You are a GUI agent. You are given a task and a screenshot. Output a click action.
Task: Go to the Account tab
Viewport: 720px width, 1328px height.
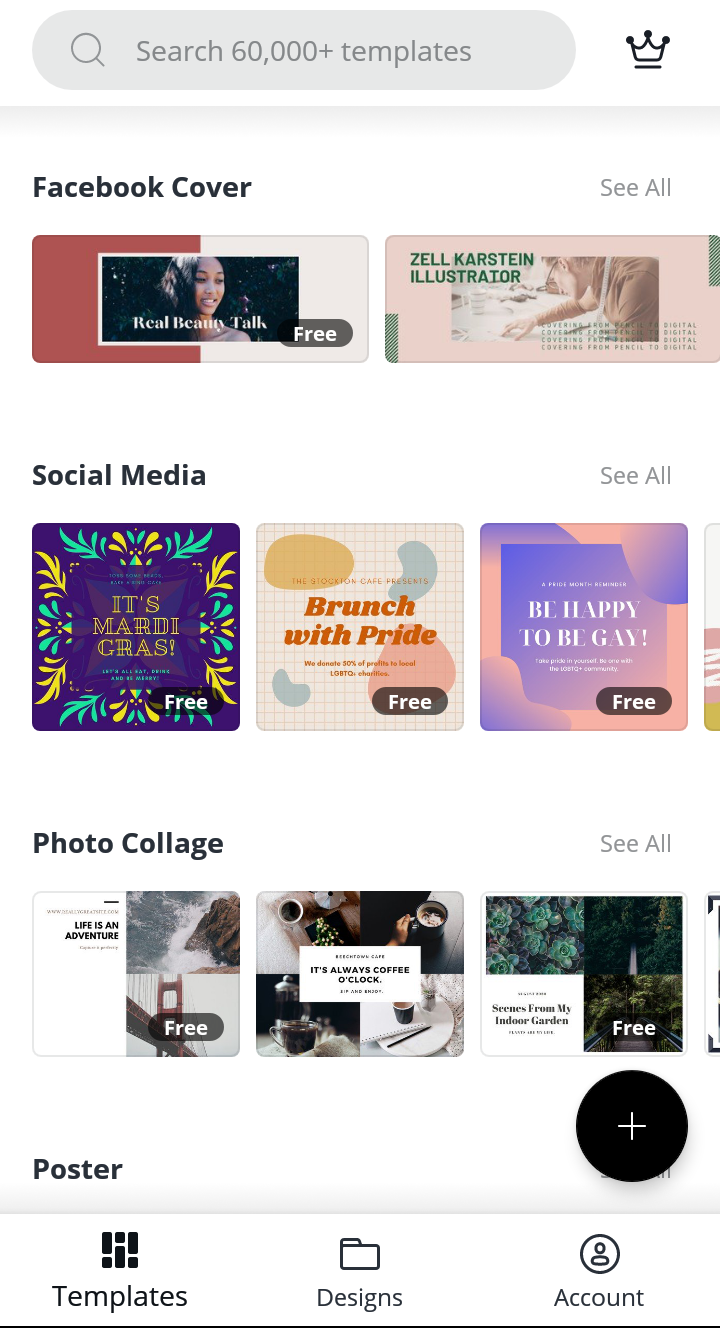(599, 1272)
